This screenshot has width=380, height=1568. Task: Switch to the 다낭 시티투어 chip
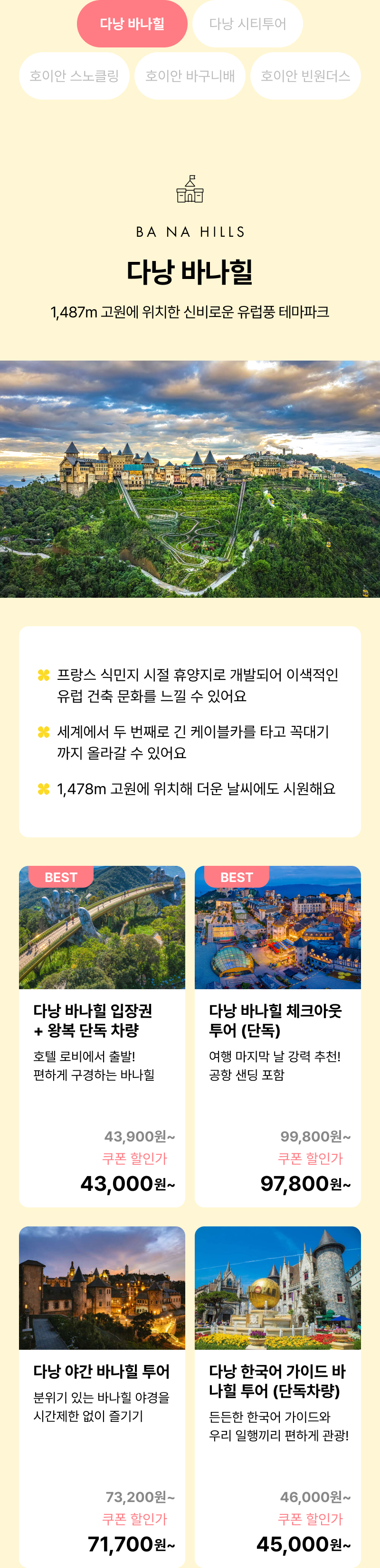pos(247,24)
